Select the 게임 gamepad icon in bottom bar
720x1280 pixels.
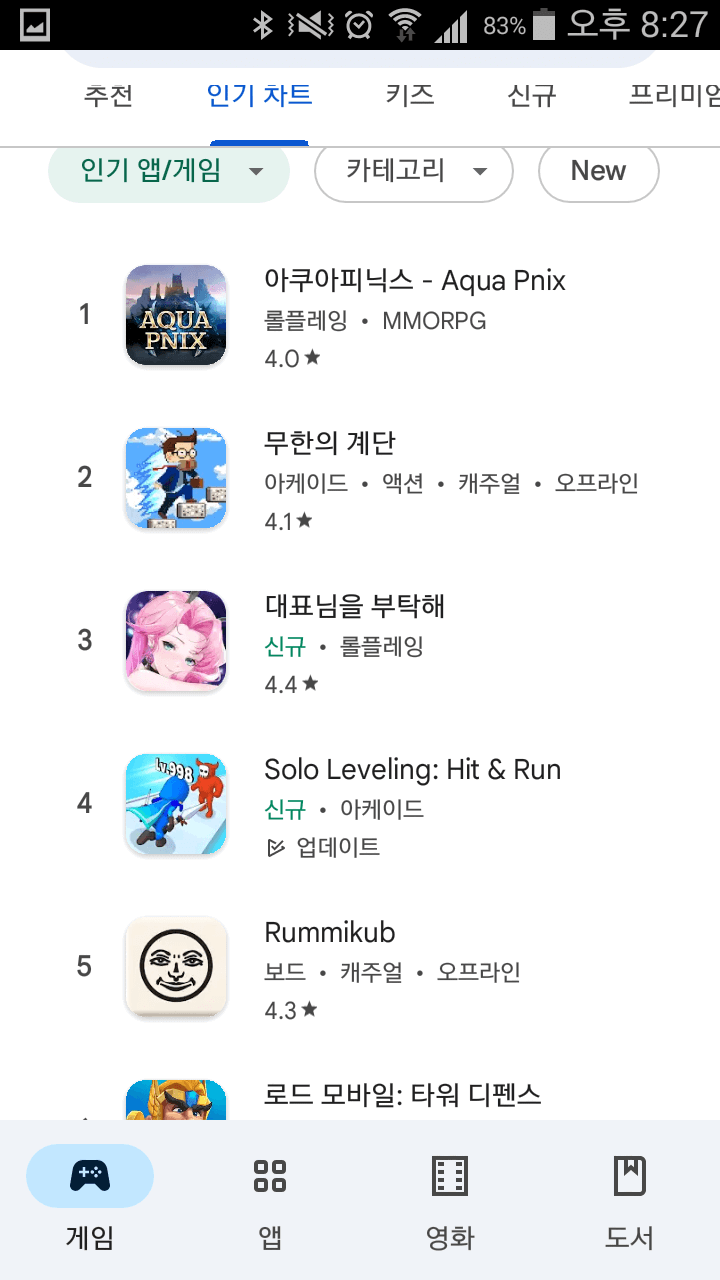(89, 1176)
